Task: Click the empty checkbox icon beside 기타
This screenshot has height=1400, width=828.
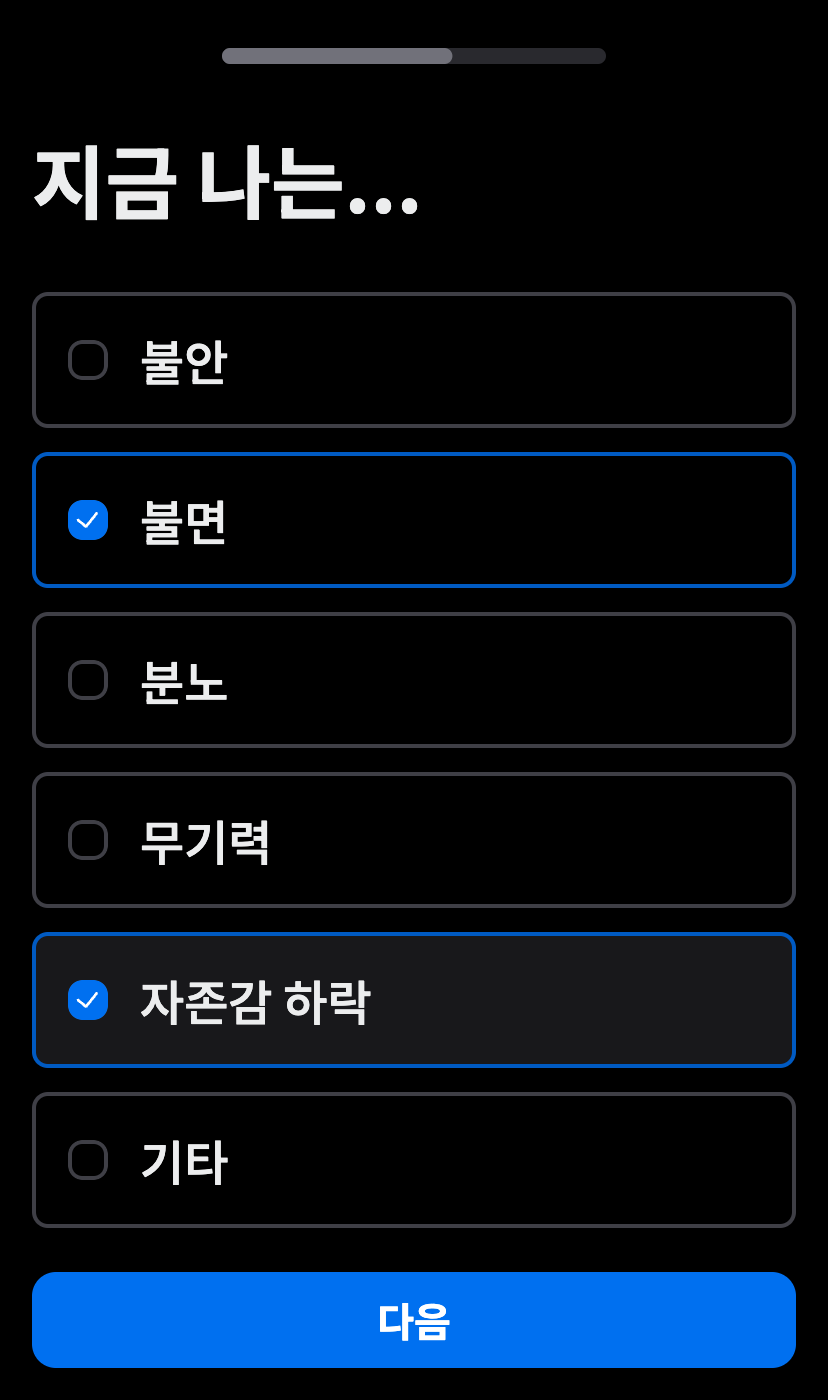Action: tap(88, 1161)
